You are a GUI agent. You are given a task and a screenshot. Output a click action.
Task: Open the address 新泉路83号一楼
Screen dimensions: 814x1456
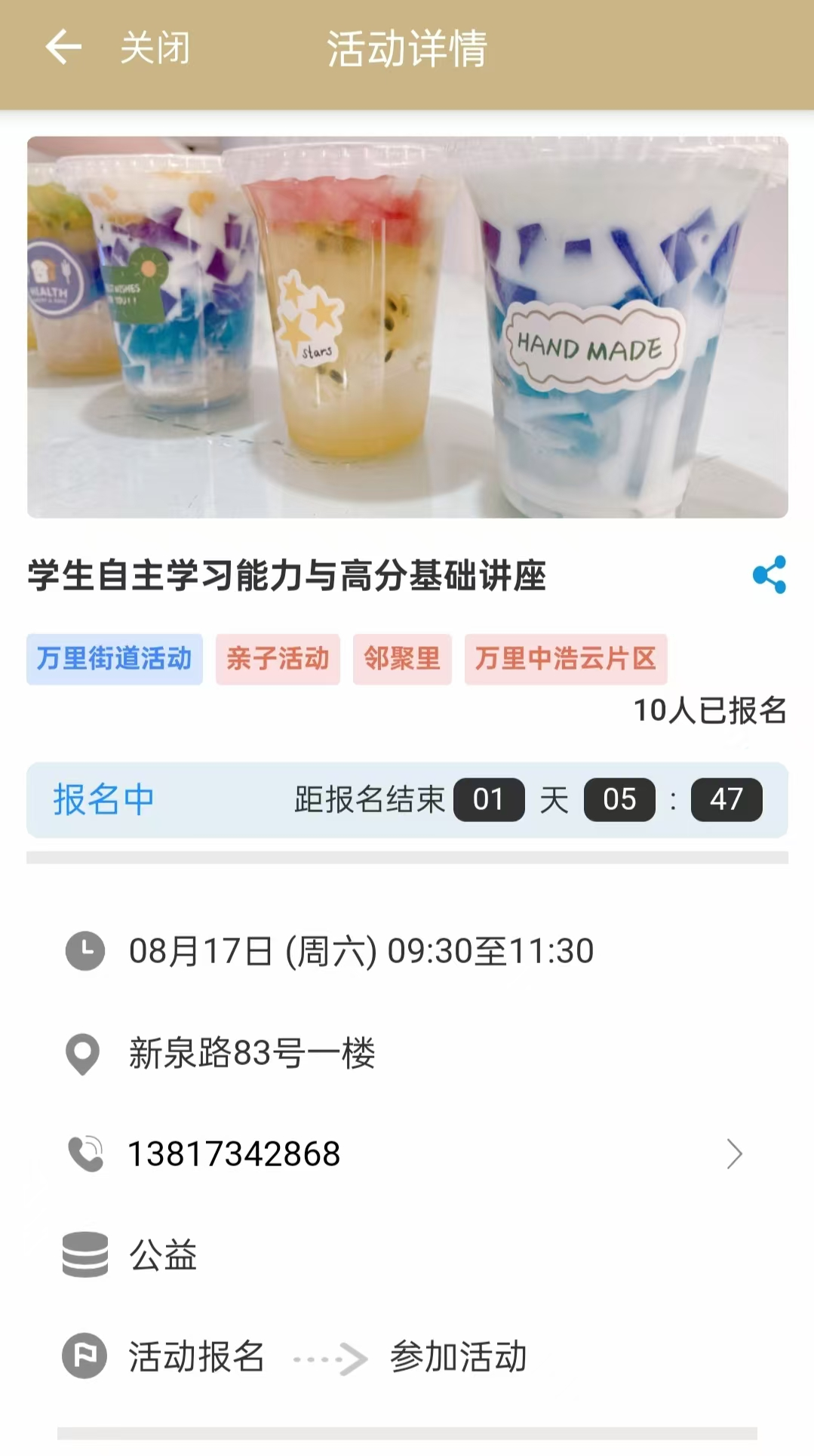pos(252,1053)
